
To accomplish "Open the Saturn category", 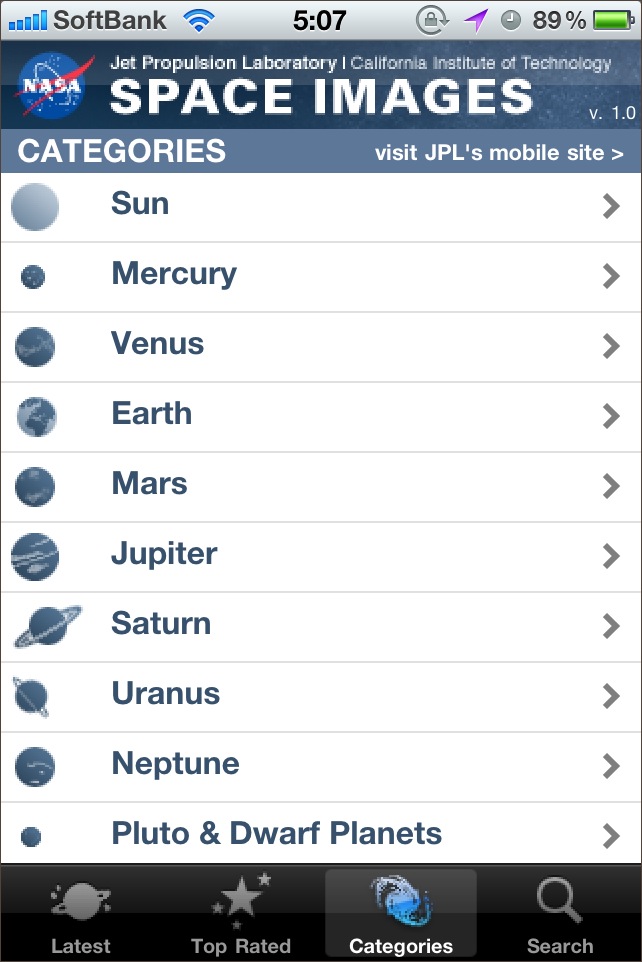I will pos(320,626).
